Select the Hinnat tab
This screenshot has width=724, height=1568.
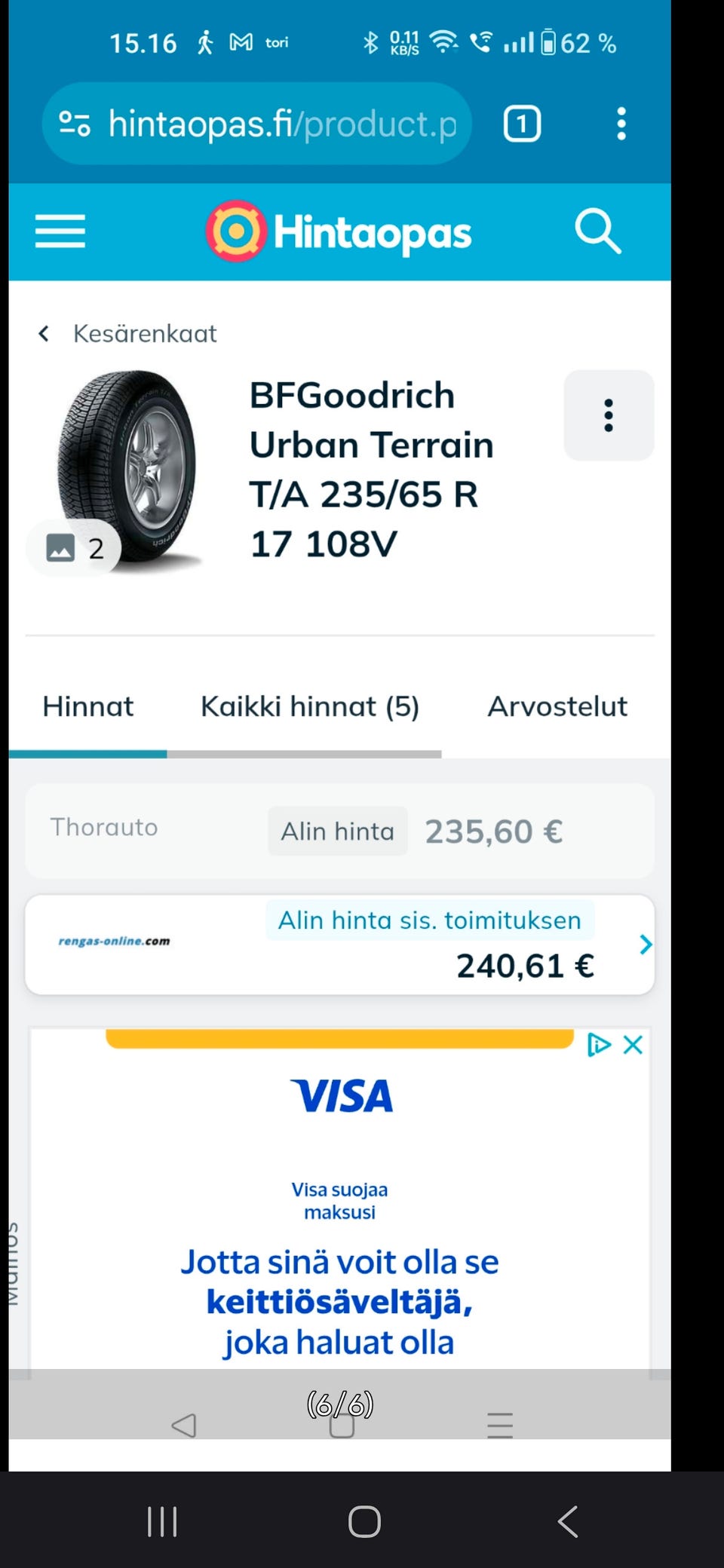coord(88,706)
